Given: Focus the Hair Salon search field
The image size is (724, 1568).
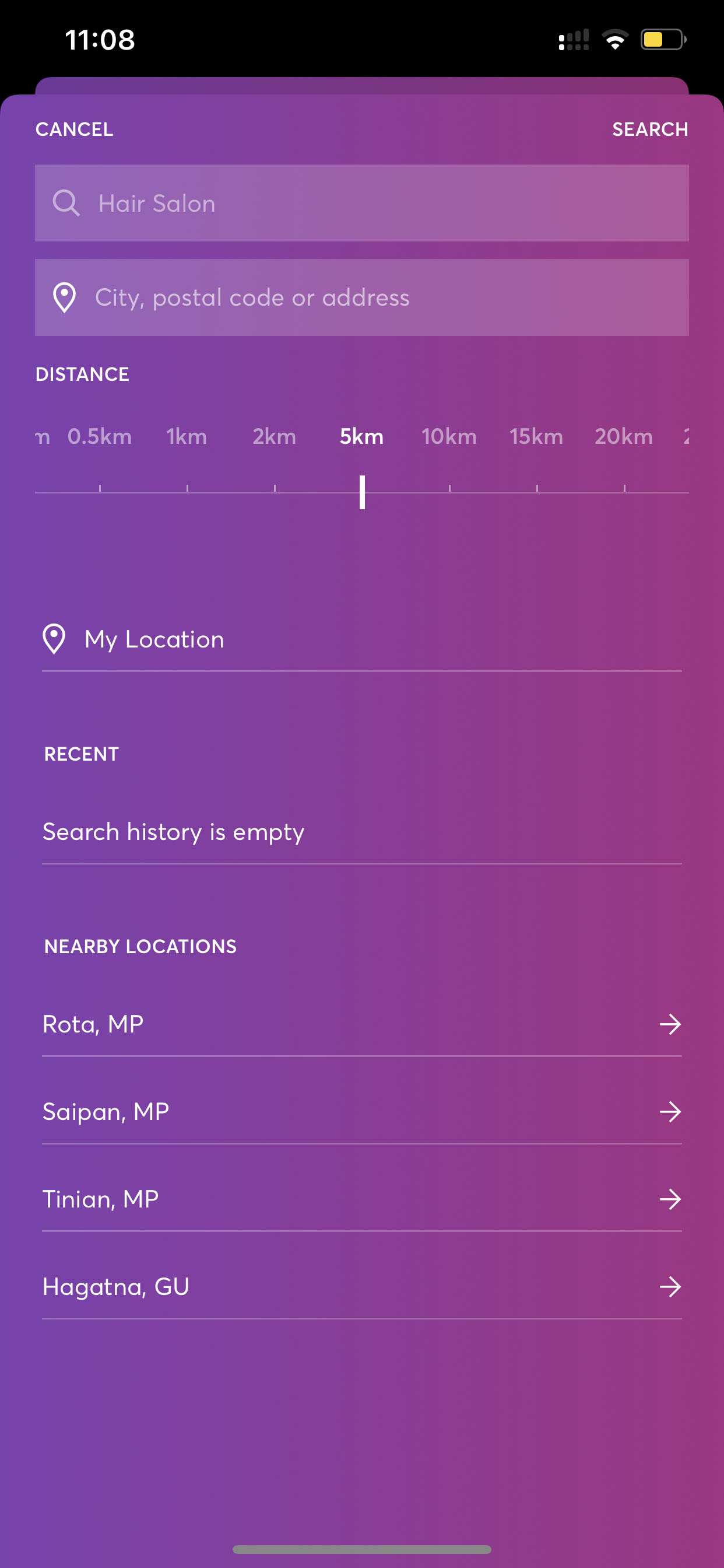Looking at the screenshot, I should 361,204.
